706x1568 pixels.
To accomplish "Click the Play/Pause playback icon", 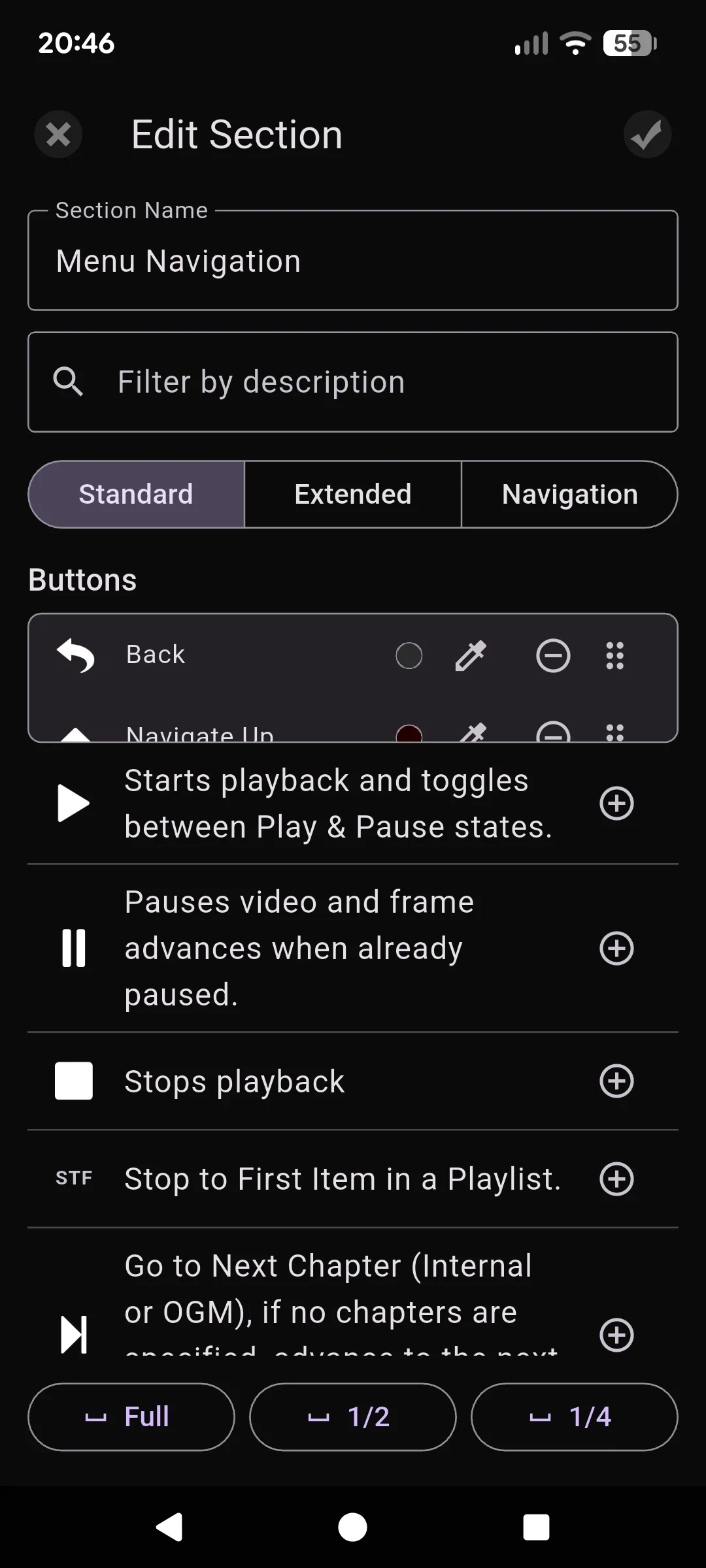I will pyautogui.click(x=73, y=802).
